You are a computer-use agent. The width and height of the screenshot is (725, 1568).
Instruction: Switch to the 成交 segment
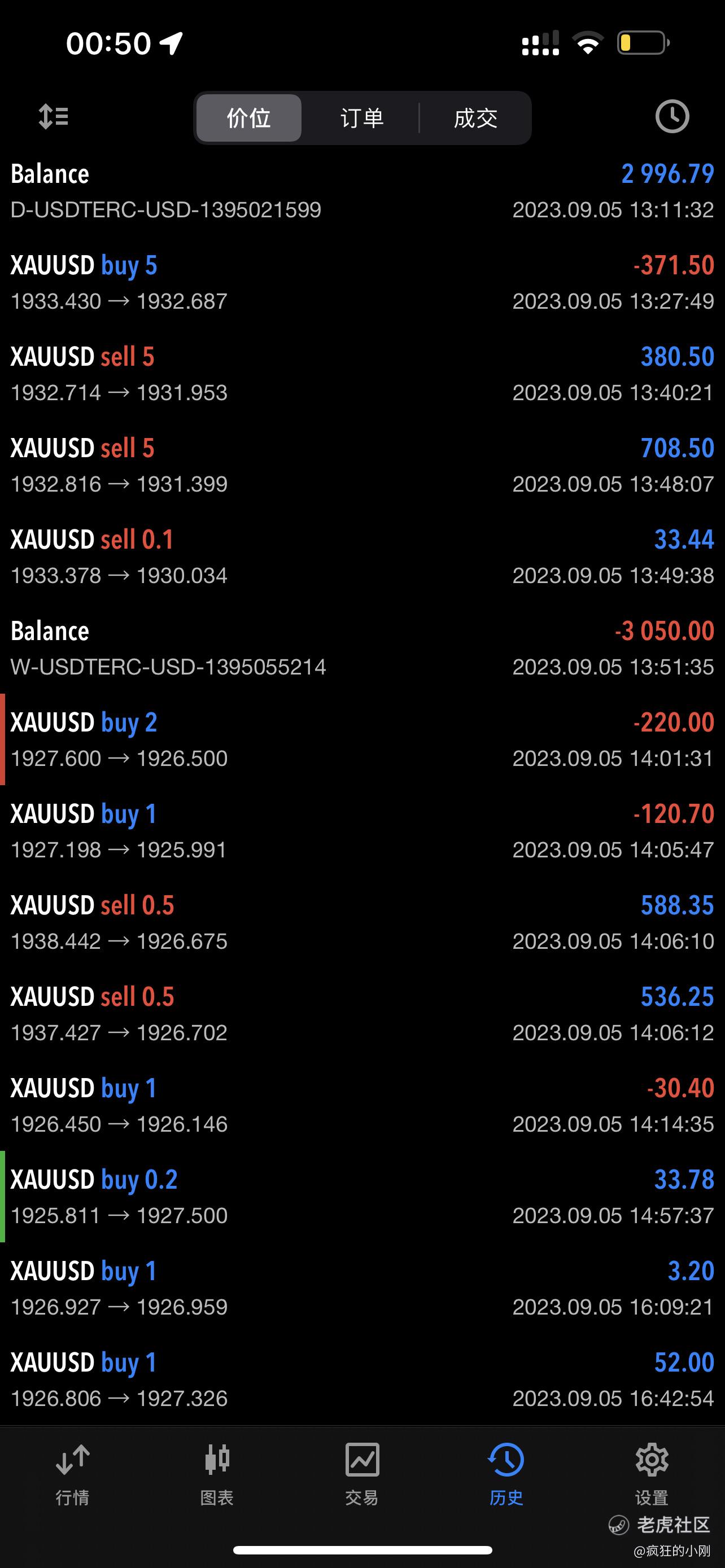(475, 118)
